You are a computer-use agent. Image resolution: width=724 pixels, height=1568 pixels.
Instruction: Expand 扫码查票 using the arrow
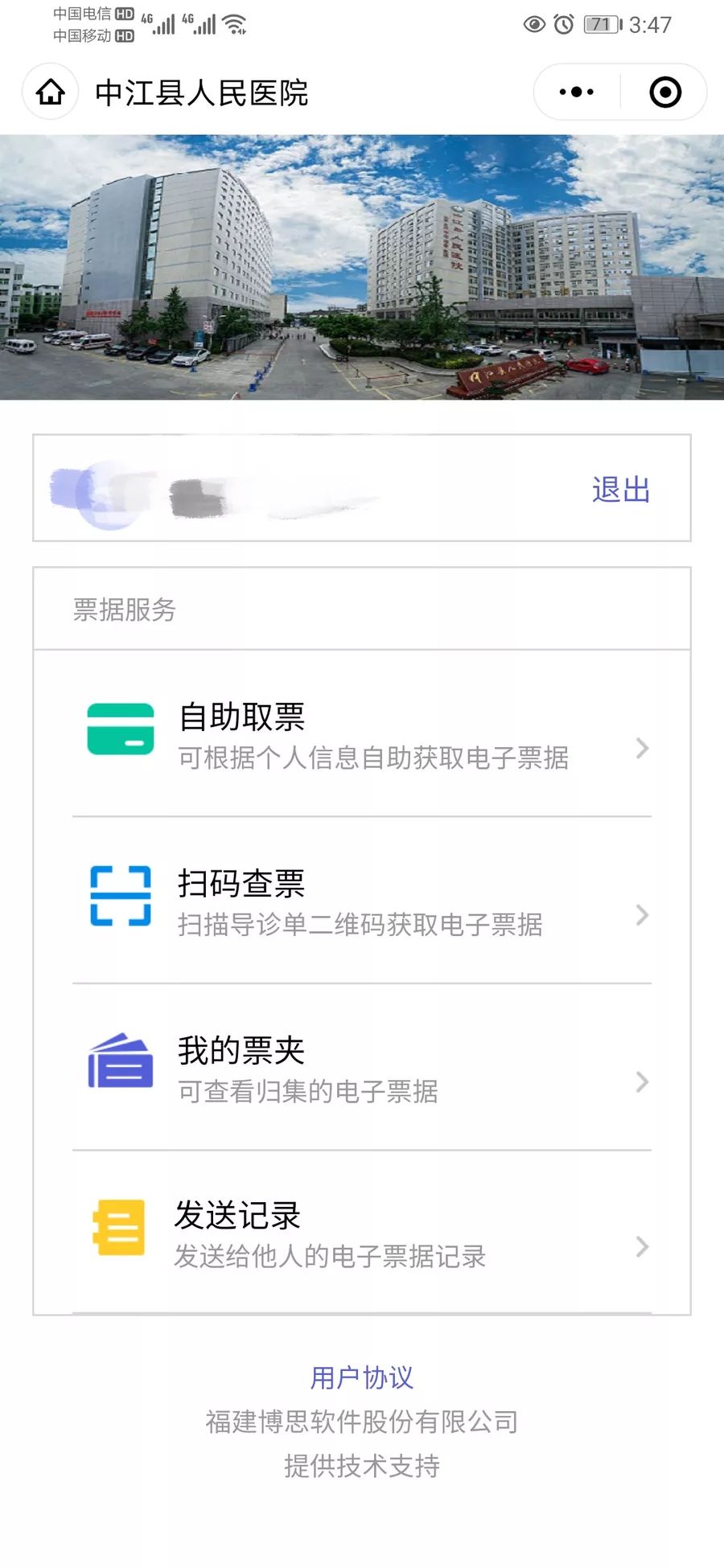tap(641, 914)
